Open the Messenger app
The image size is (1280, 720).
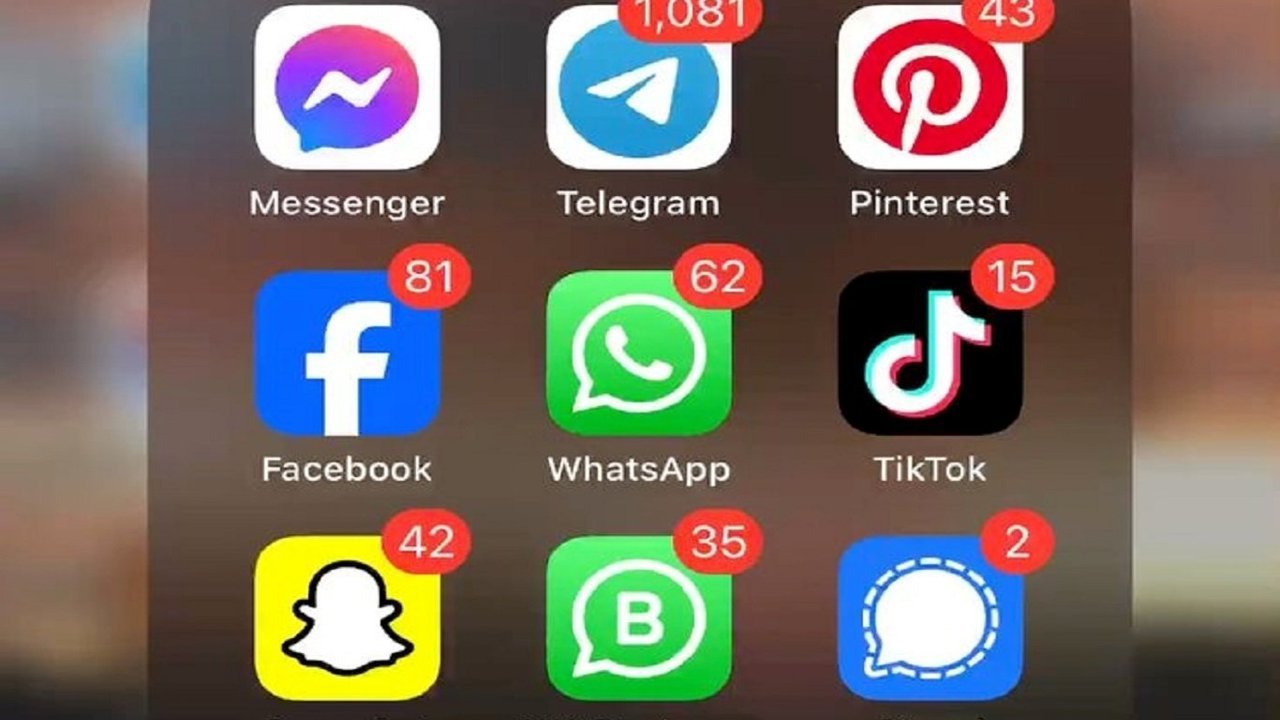(x=347, y=87)
